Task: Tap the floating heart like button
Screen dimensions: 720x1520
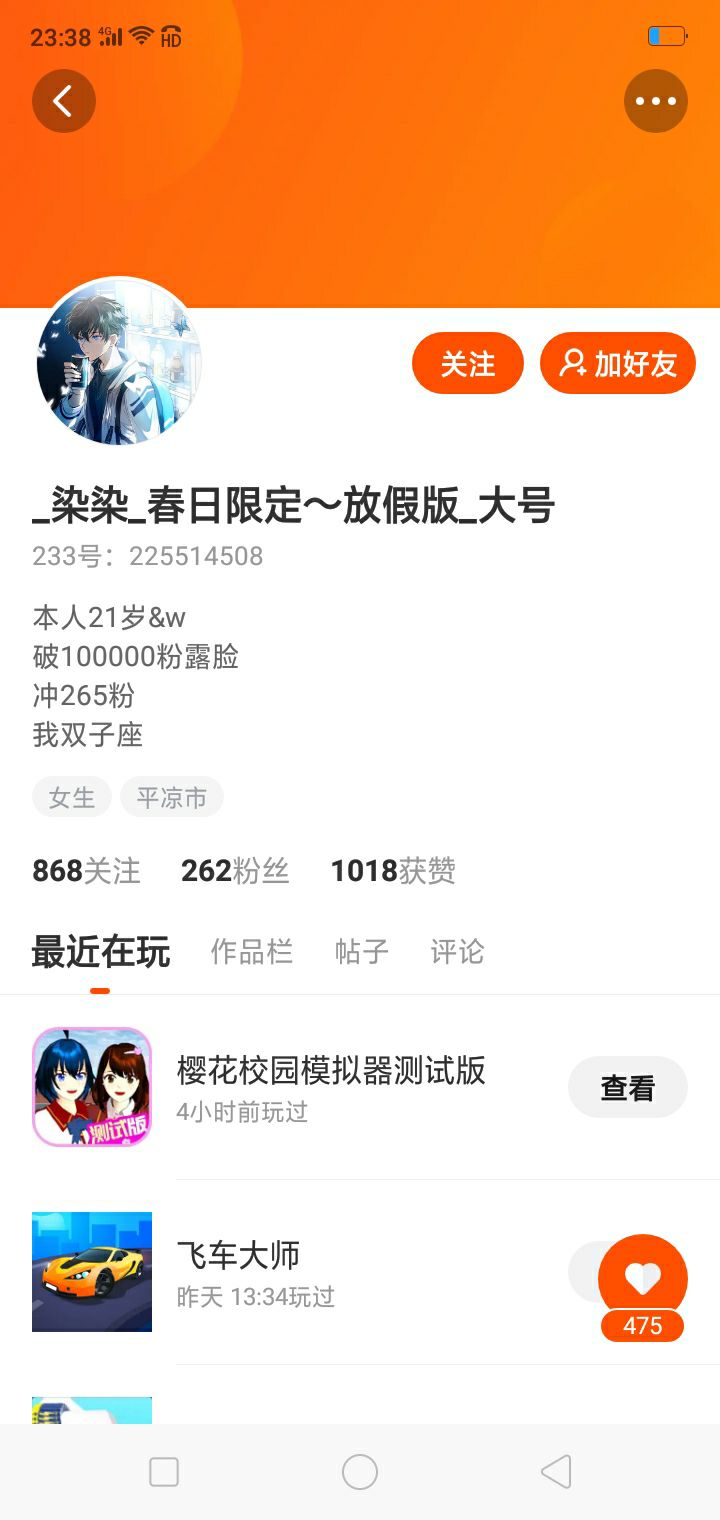Action: 643,1279
